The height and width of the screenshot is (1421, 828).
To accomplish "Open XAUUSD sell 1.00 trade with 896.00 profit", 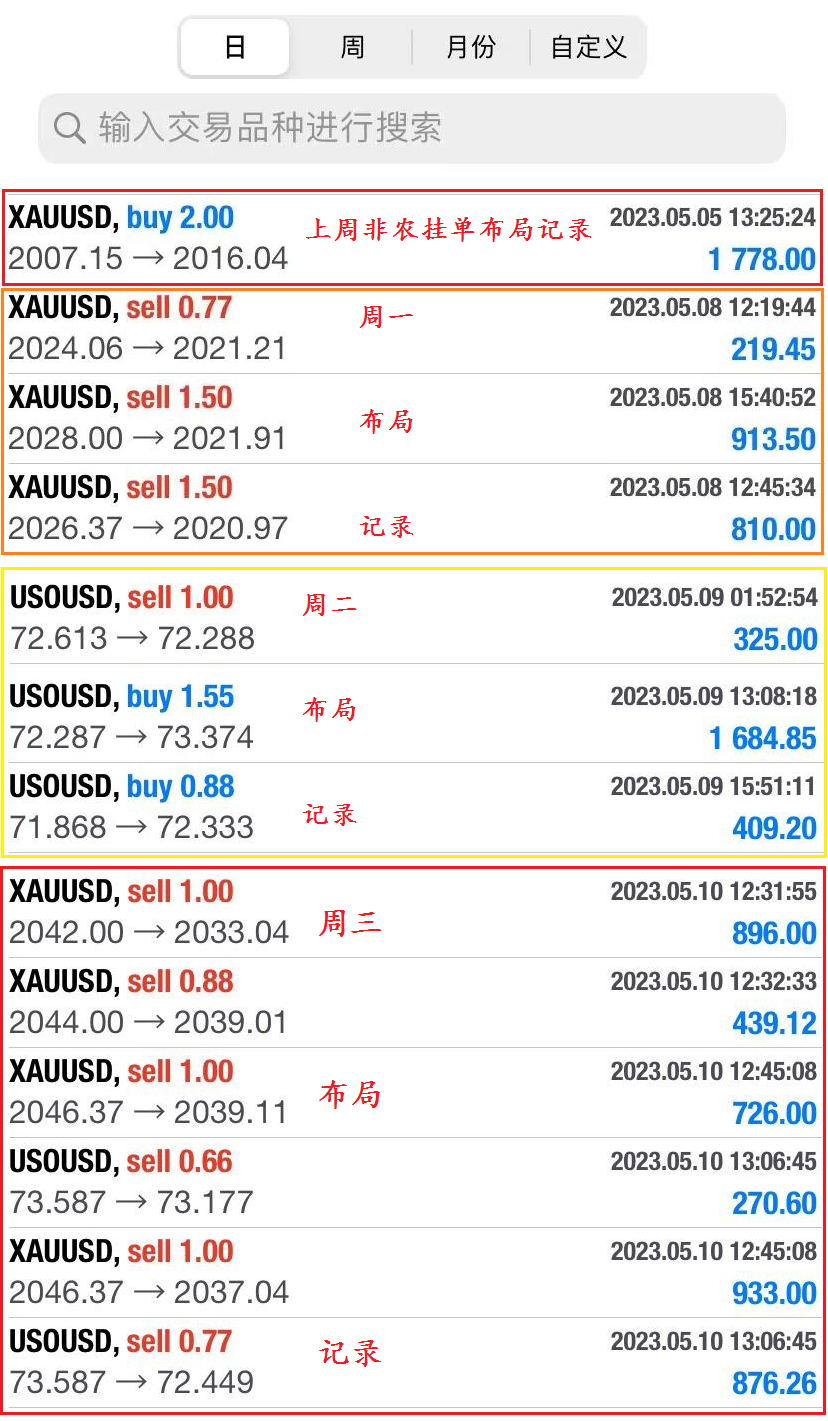I will pos(412,913).
